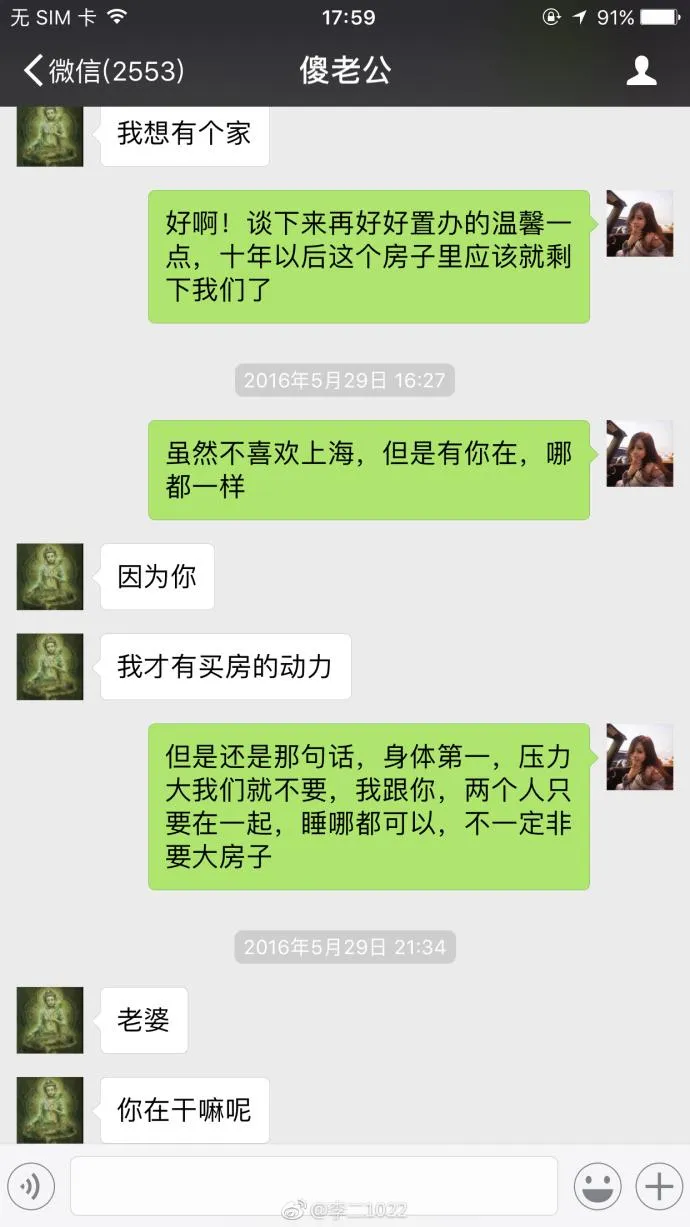Open the emoji sticker panel

597,1187
